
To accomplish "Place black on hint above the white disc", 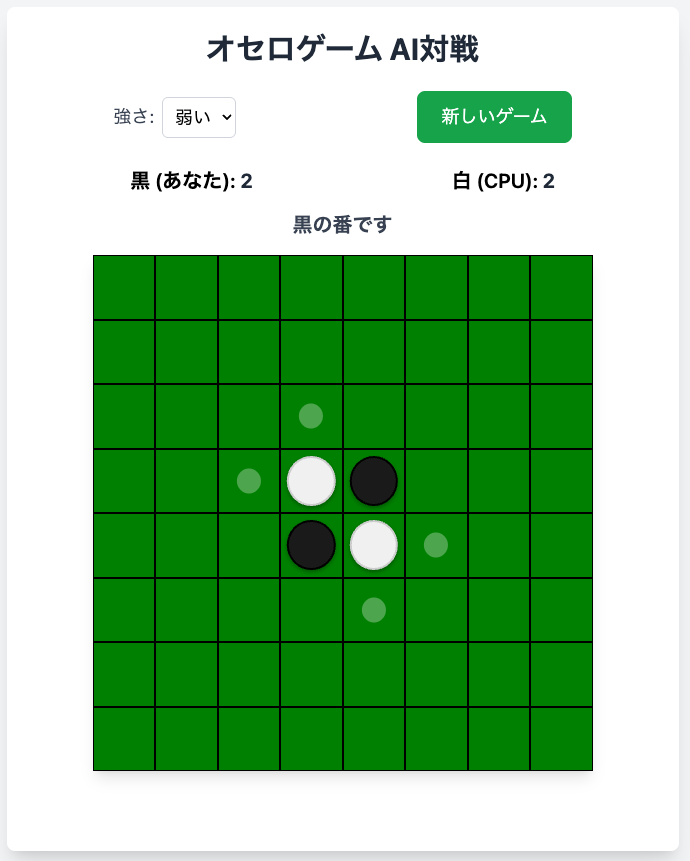I will 311,416.
